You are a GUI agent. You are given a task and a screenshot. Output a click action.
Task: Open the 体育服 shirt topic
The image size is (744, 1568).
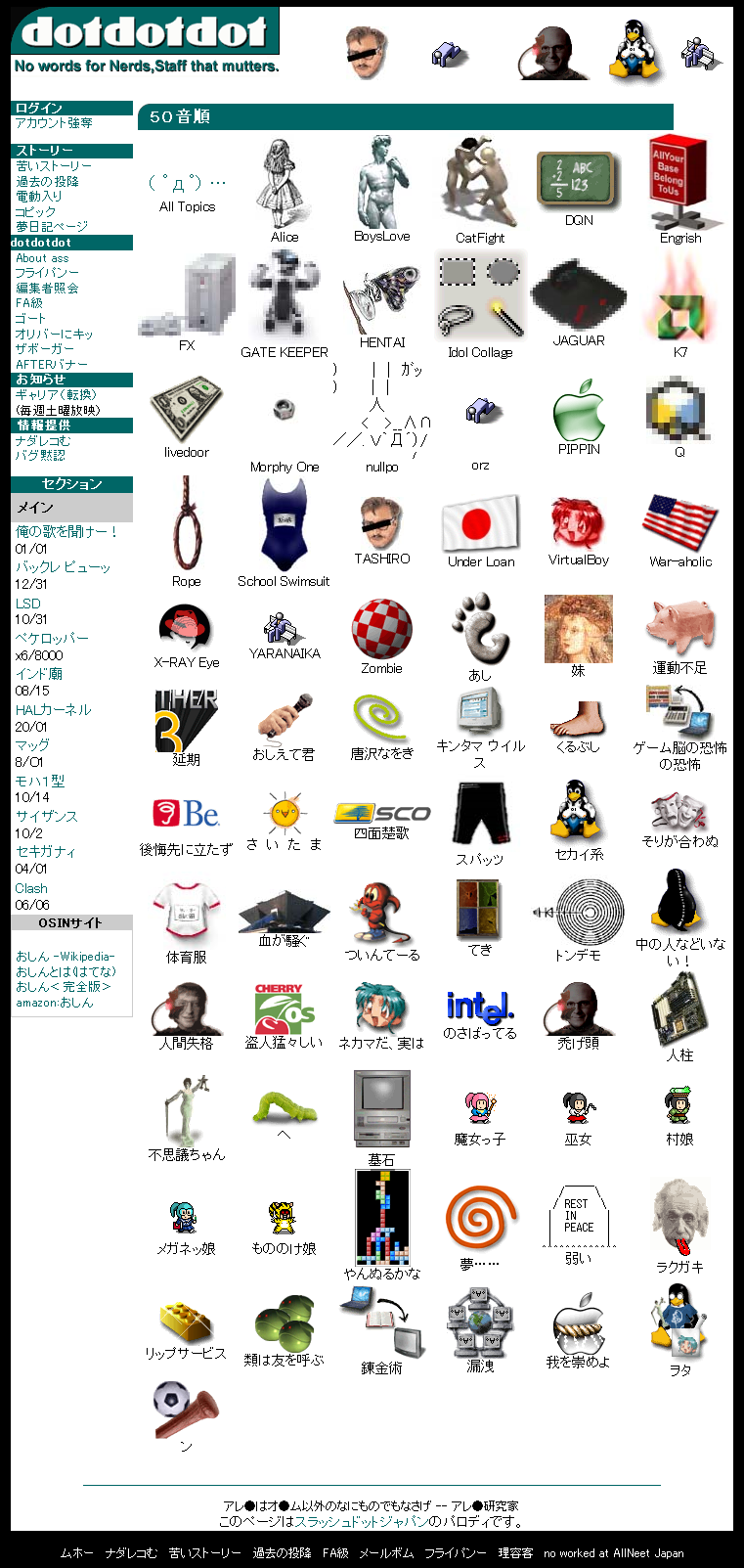[x=187, y=914]
